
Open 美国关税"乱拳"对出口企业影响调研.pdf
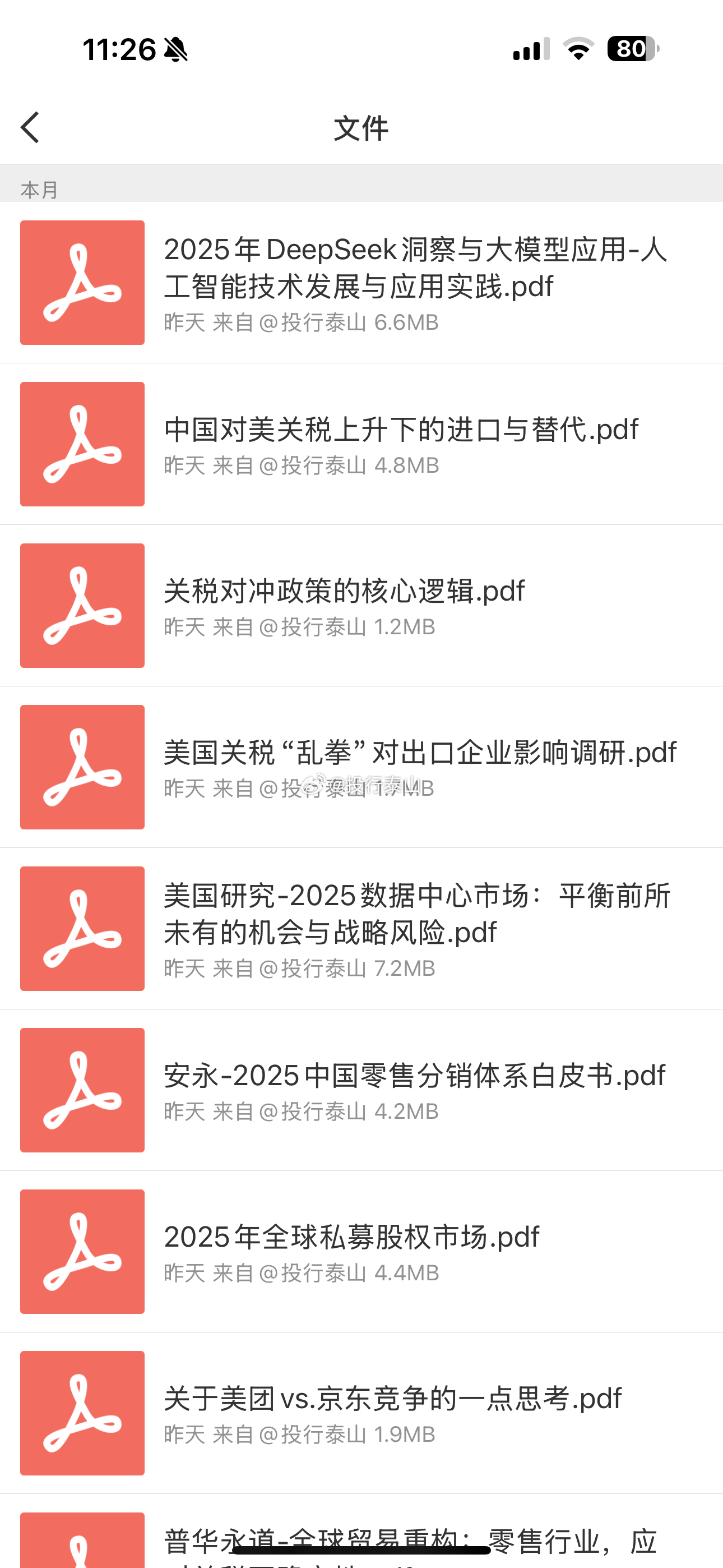[361, 767]
